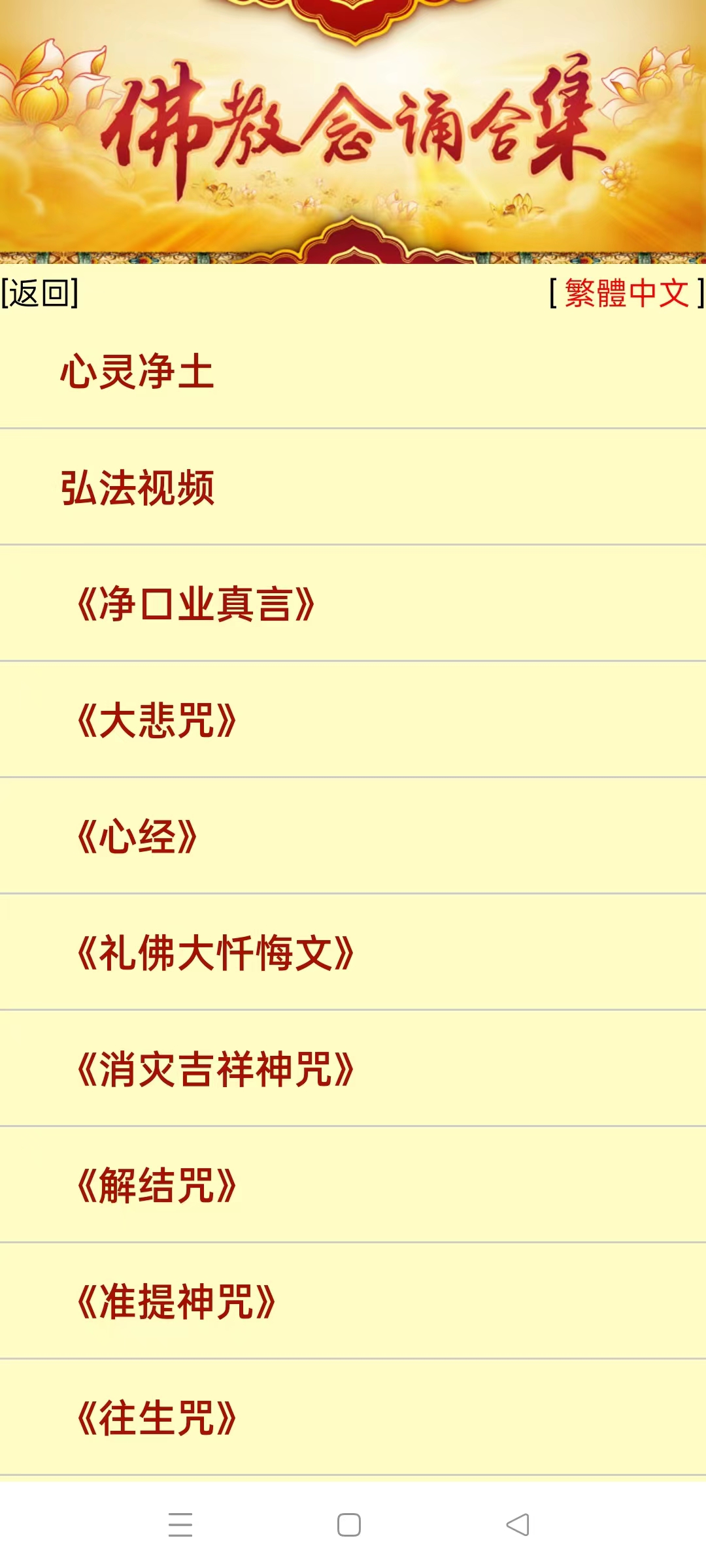Open the 心灵净土 entry

click(353, 371)
